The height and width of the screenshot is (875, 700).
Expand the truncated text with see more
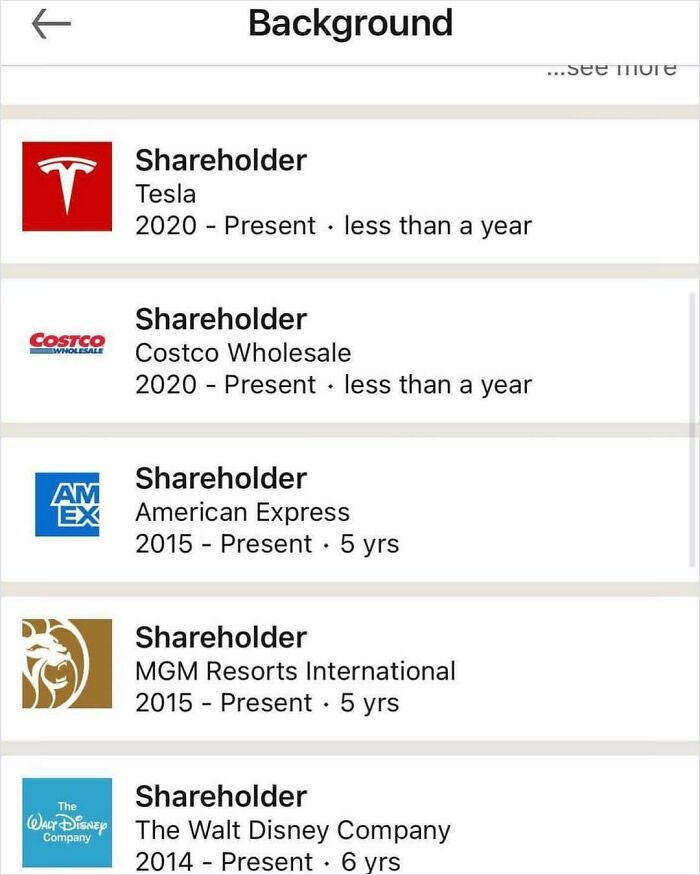pos(612,70)
